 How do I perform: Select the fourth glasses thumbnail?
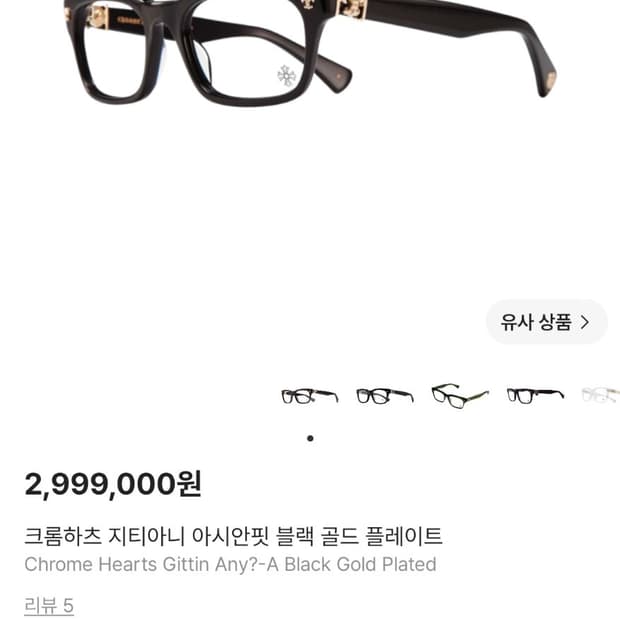click(x=535, y=395)
